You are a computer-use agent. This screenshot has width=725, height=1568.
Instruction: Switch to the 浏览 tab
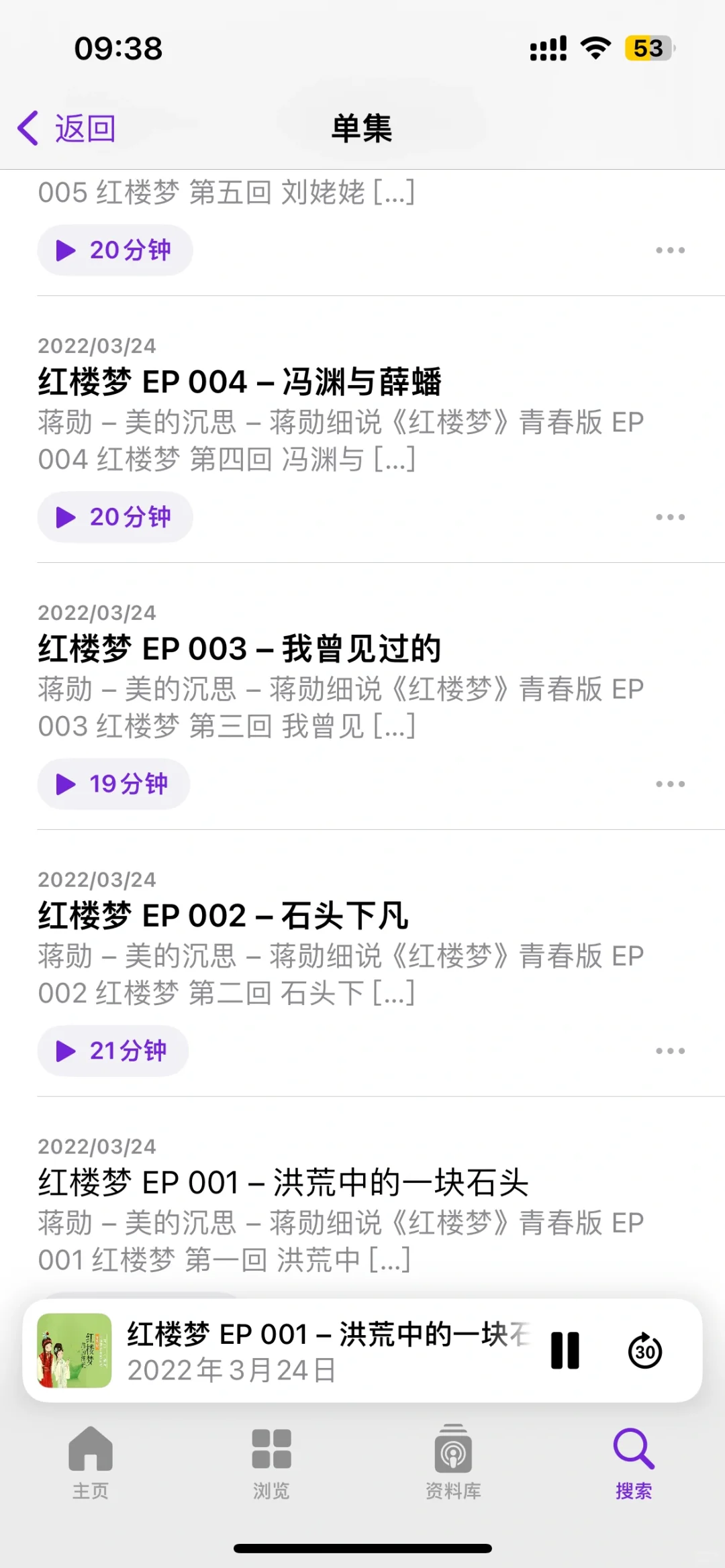pos(271,1461)
